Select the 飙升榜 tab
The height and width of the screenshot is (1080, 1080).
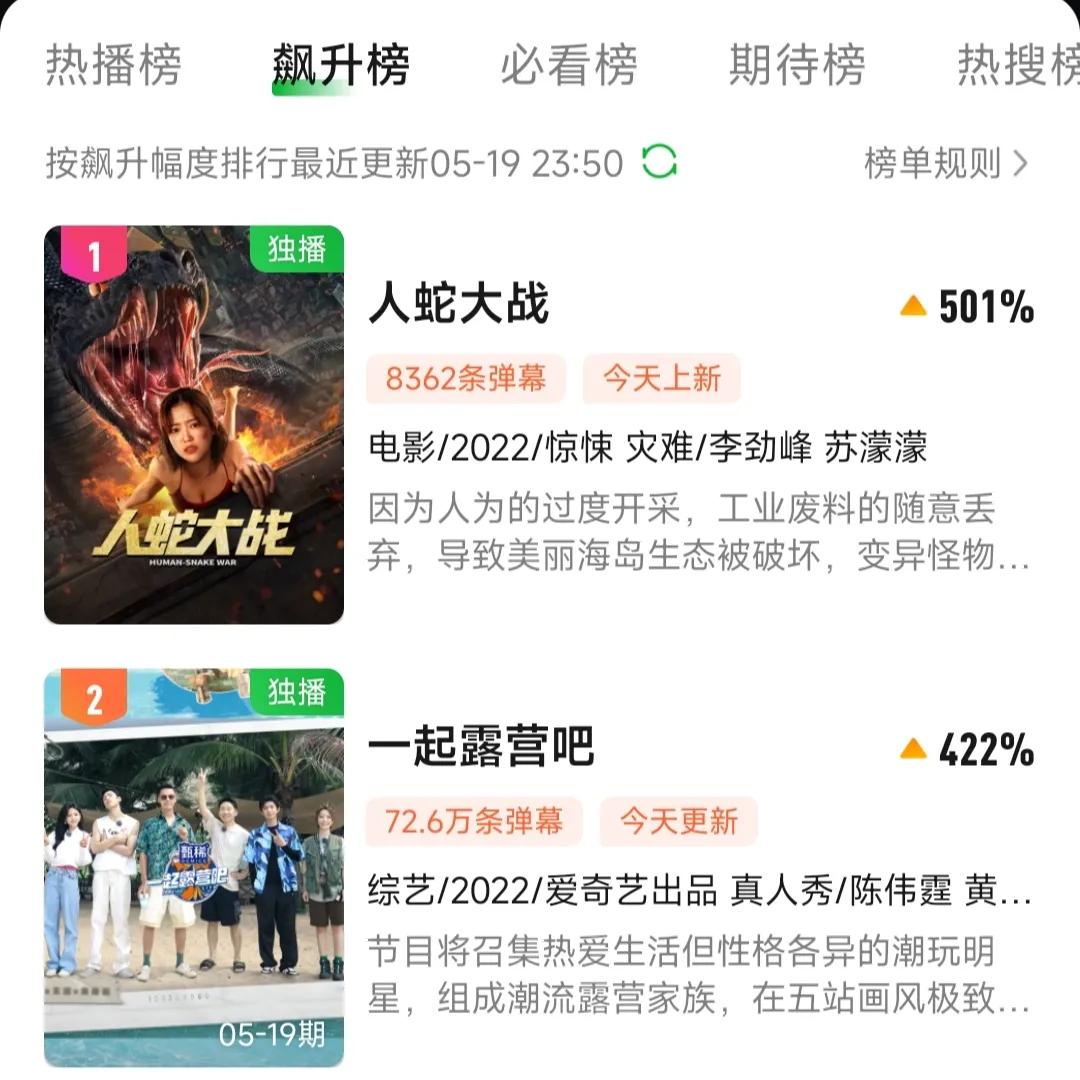coord(340,66)
